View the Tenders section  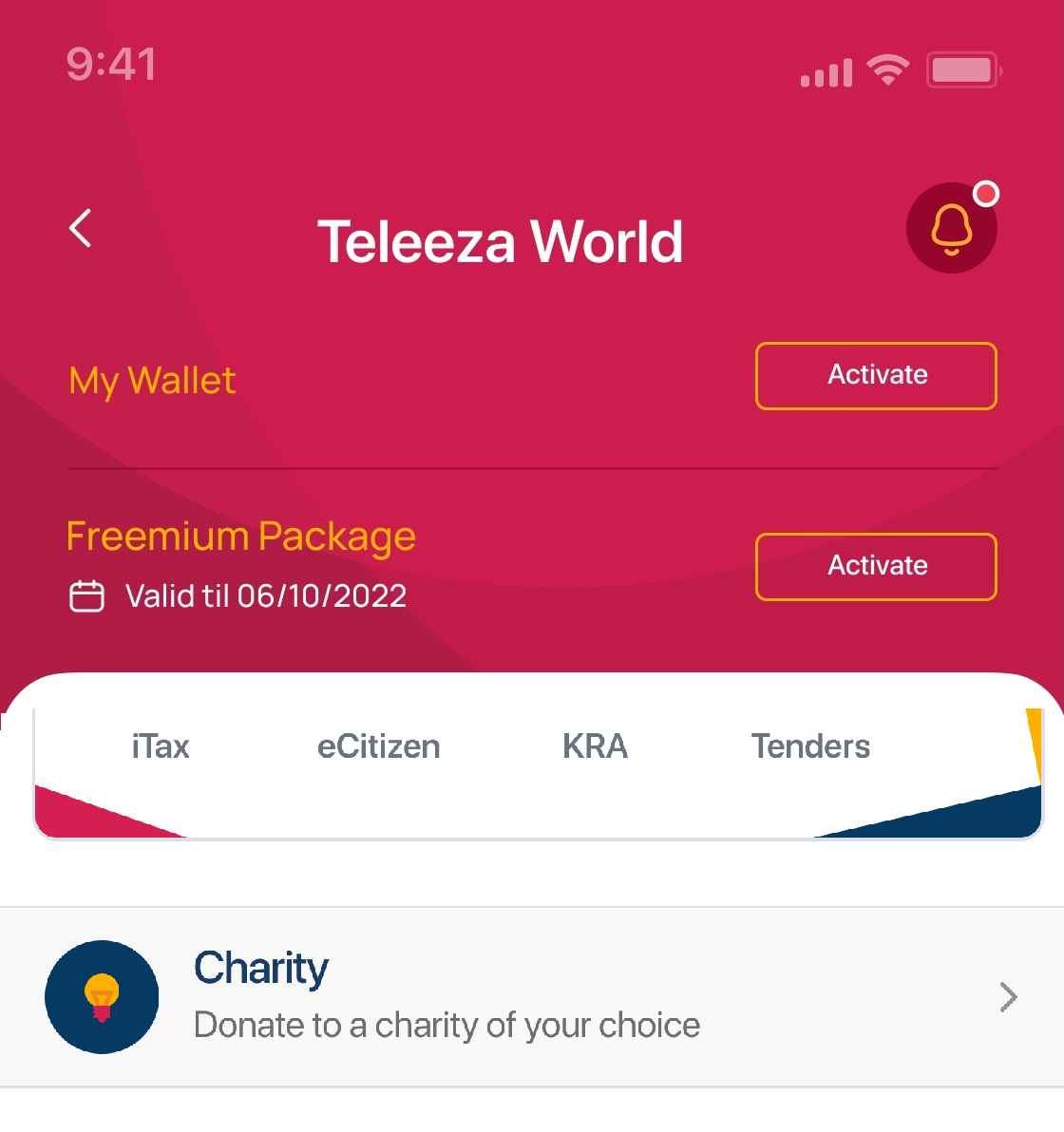(810, 746)
